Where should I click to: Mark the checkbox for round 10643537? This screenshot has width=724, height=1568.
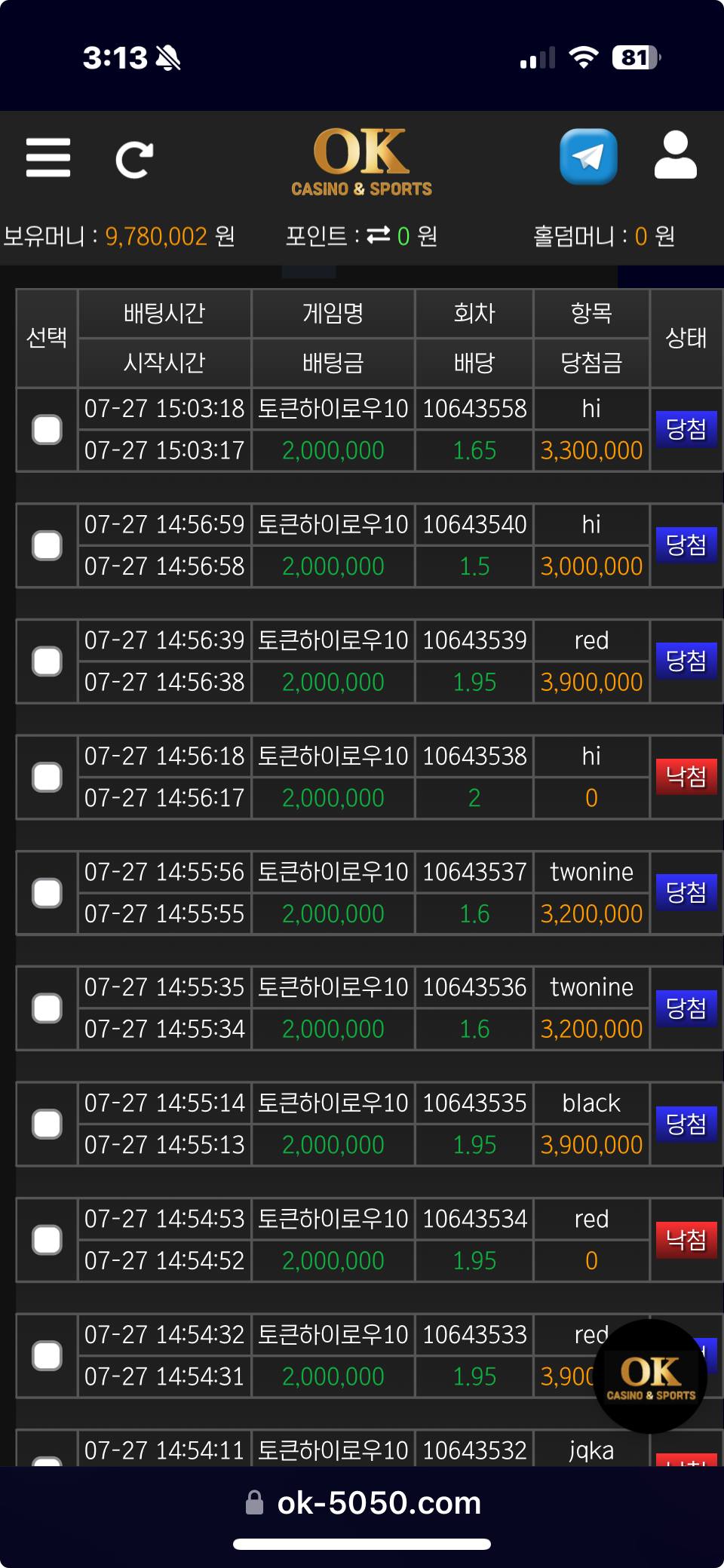click(47, 893)
